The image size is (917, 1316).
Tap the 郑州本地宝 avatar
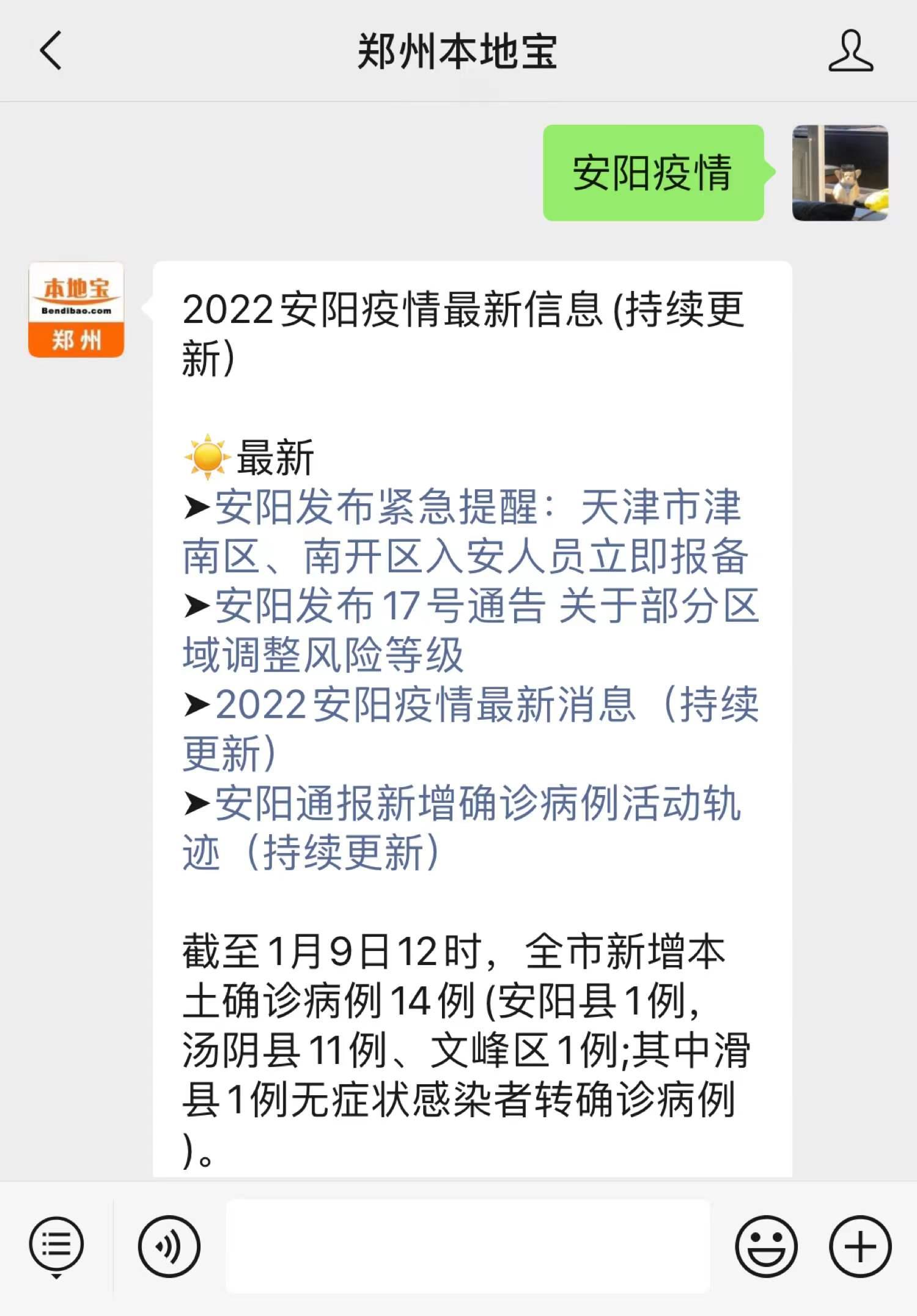point(76,309)
